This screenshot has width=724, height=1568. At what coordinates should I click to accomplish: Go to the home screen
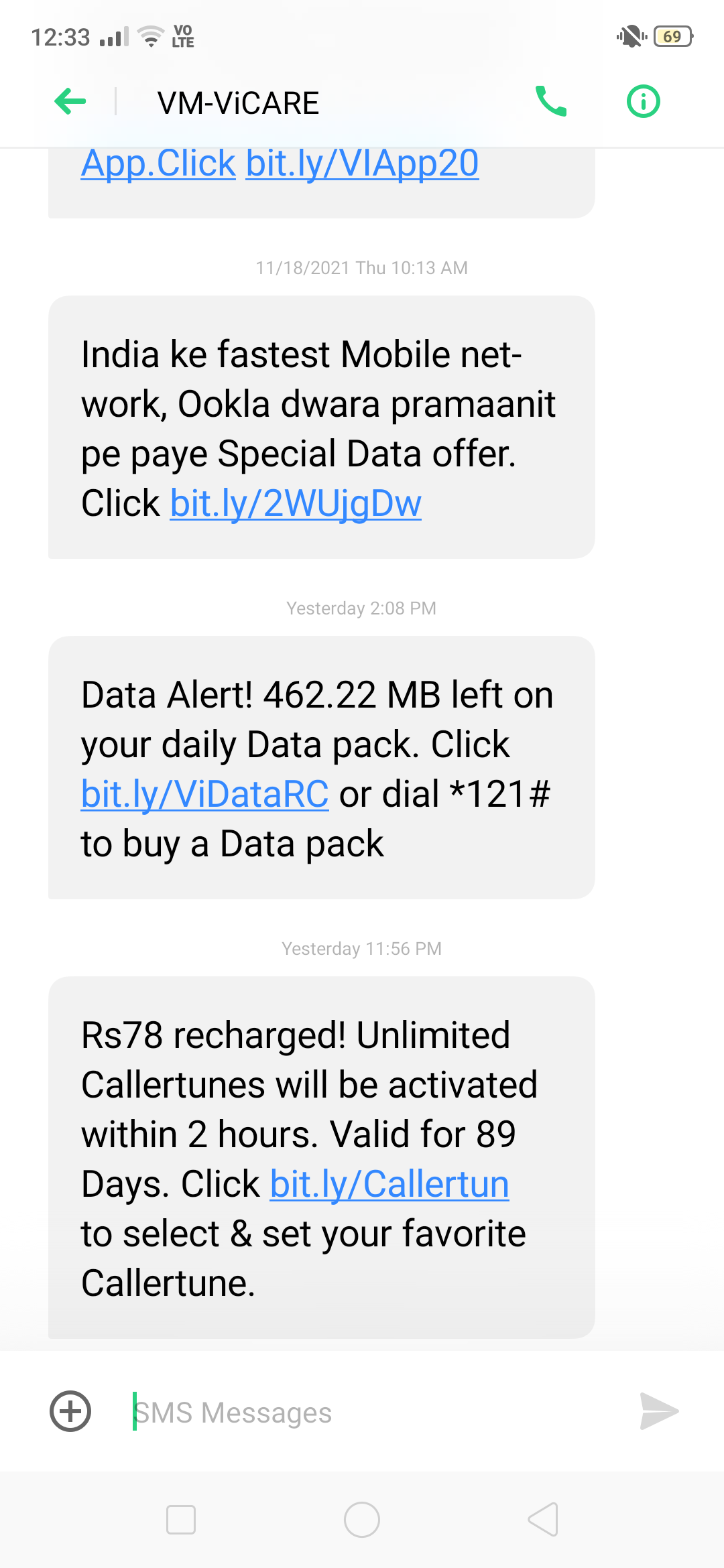click(362, 1520)
